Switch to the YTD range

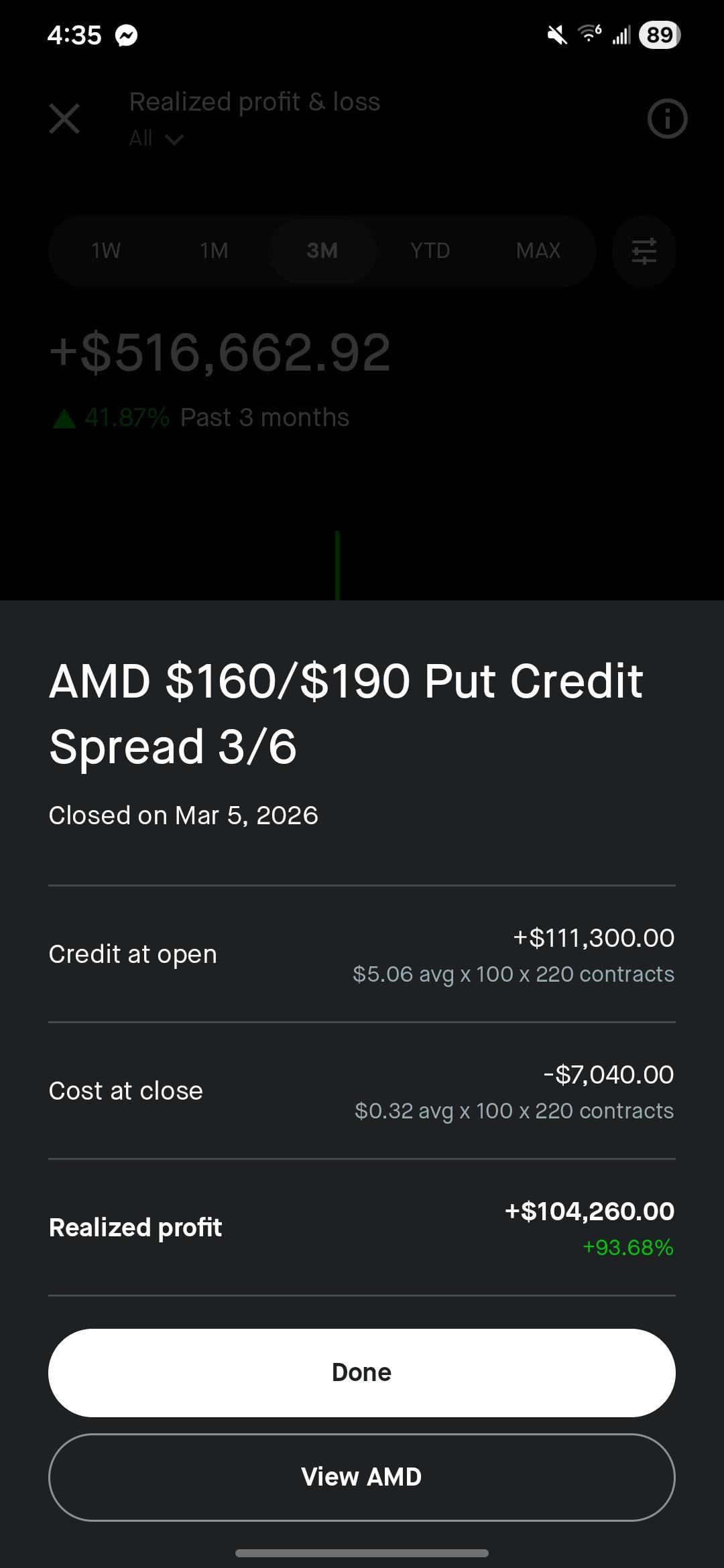(430, 251)
